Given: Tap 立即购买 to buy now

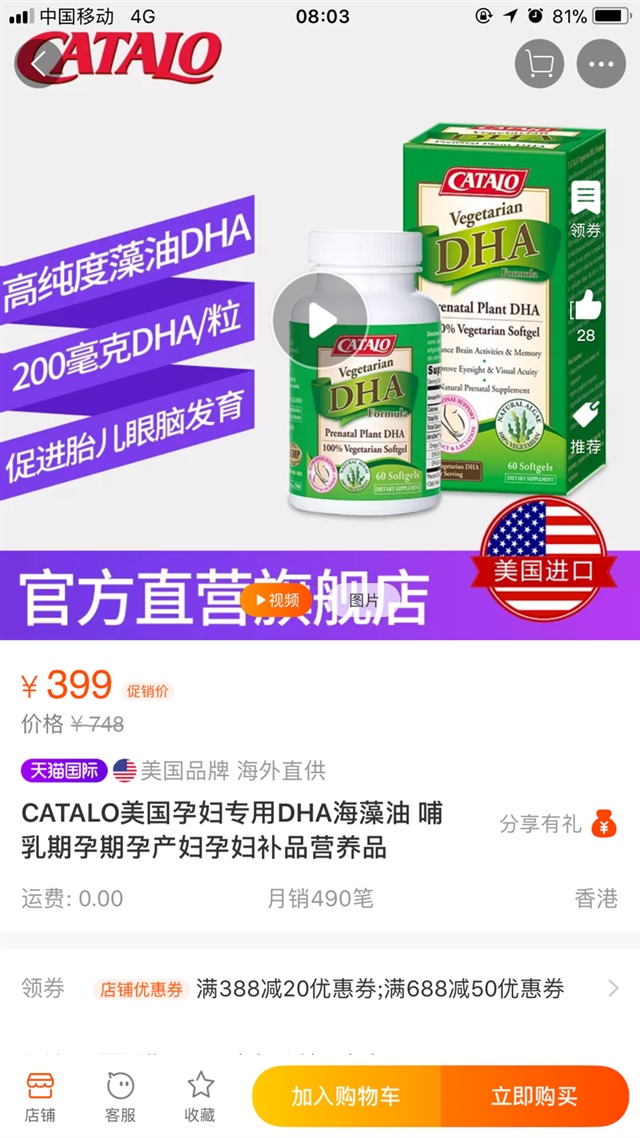Looking at the screenshot, I should pos(534,1096).
